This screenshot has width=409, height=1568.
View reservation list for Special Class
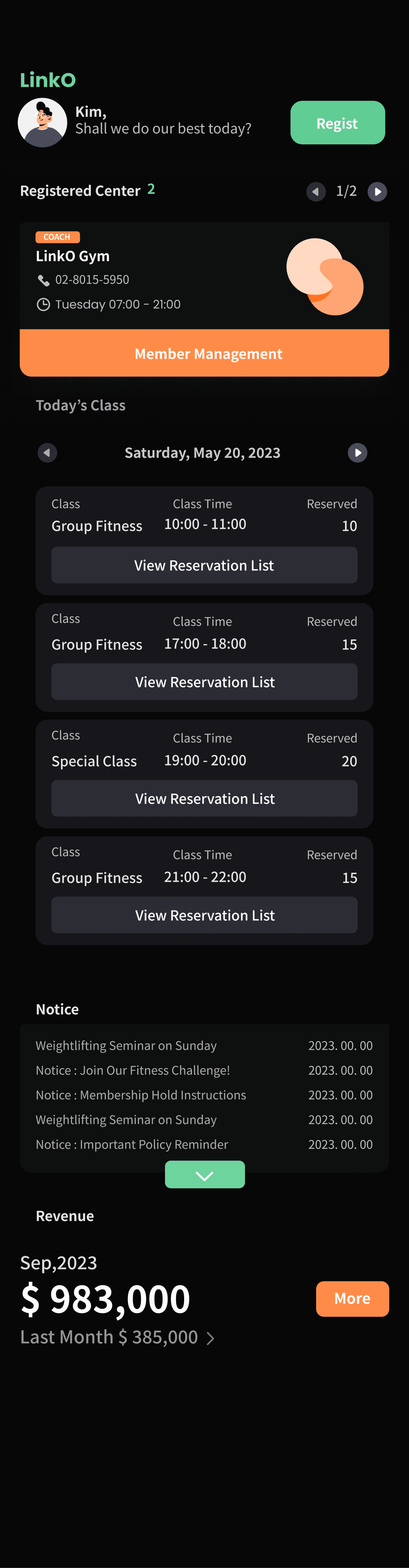coord(204,798)
